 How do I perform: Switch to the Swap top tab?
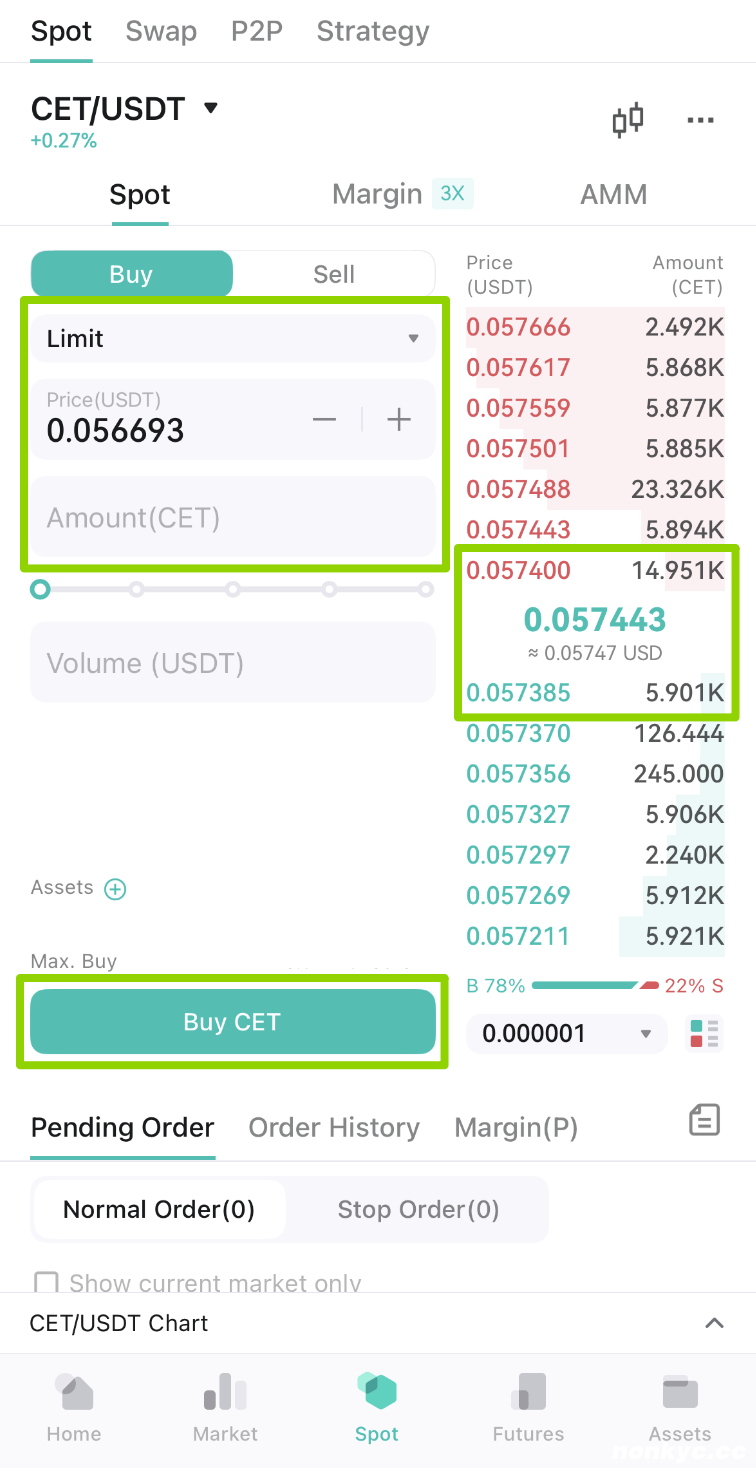161,31
